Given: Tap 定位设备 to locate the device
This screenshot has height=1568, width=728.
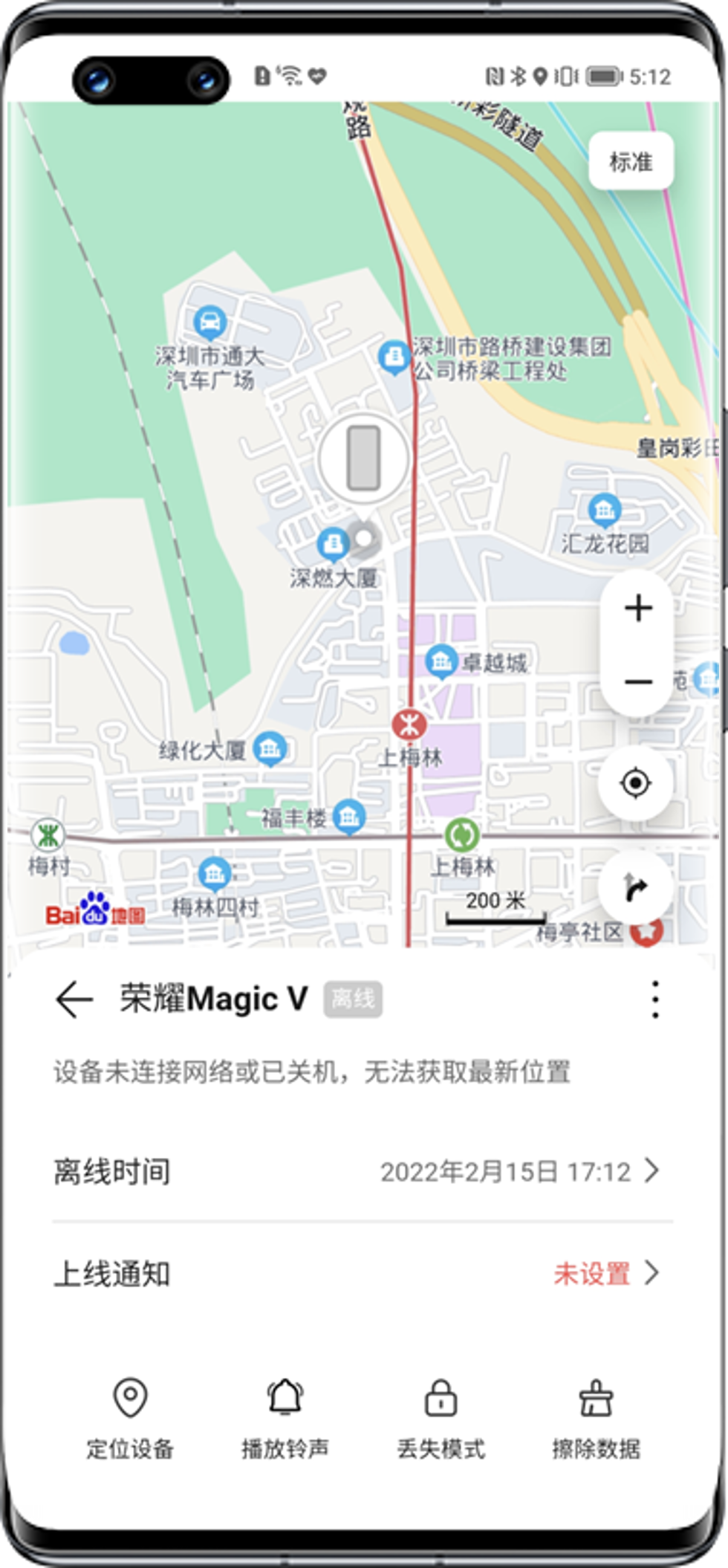Looking at the screenshot, I should [x=130, y=1418].
